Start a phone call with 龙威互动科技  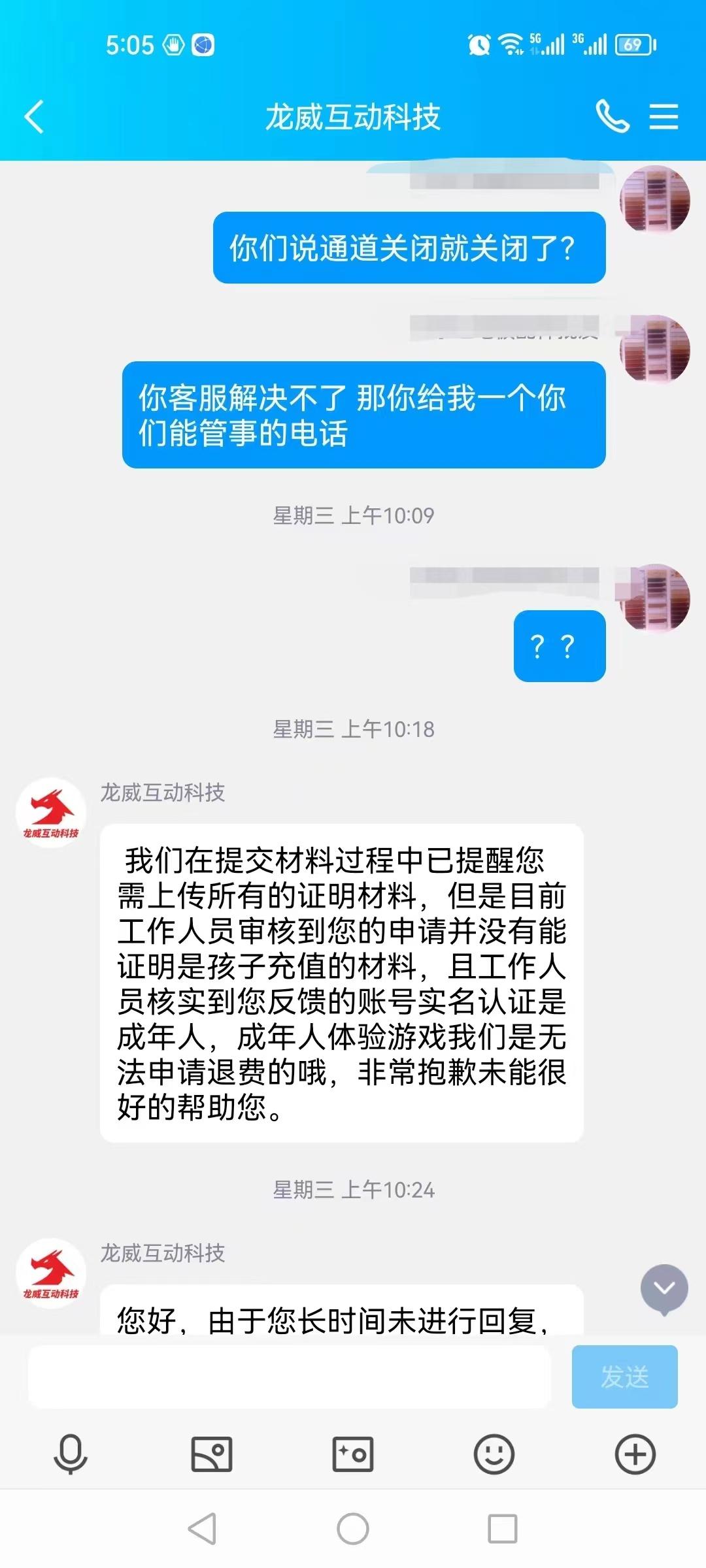(x=613, y=117)
